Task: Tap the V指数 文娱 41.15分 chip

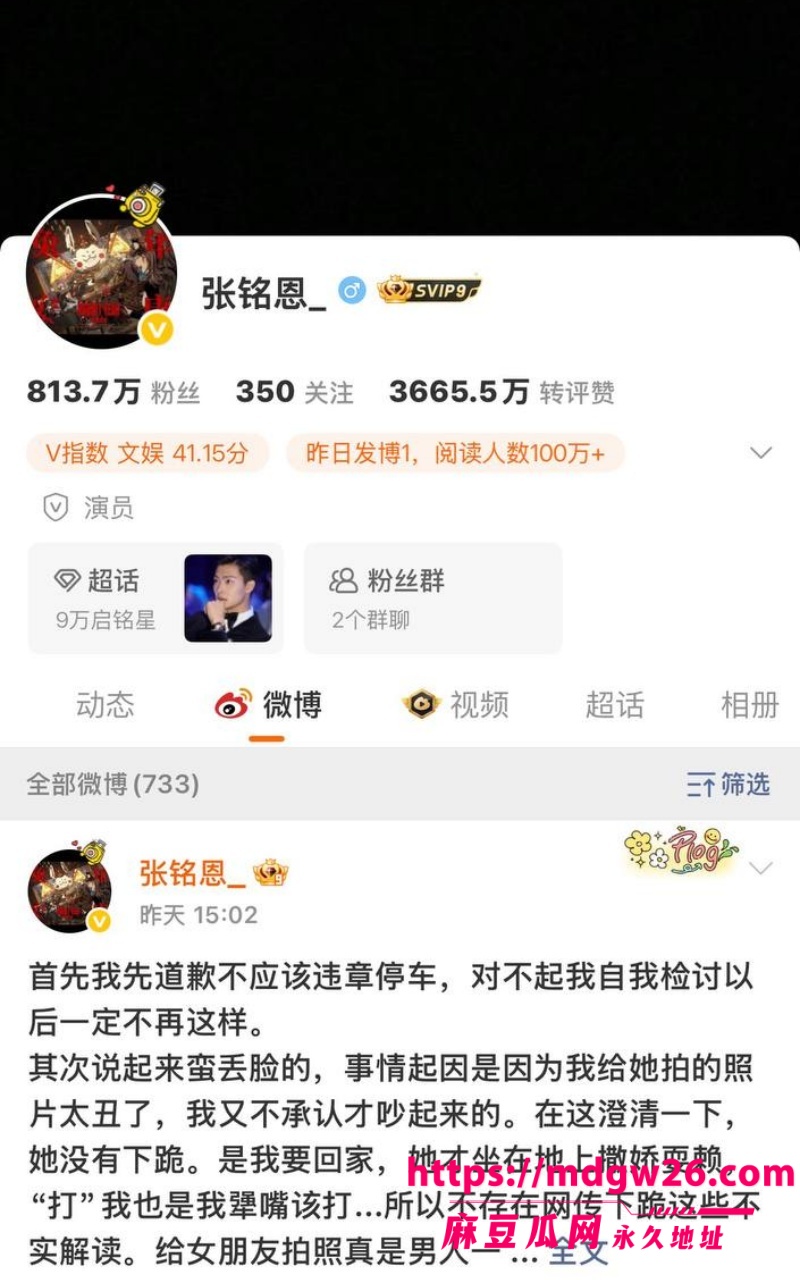Action: click(x=148, y=453)
